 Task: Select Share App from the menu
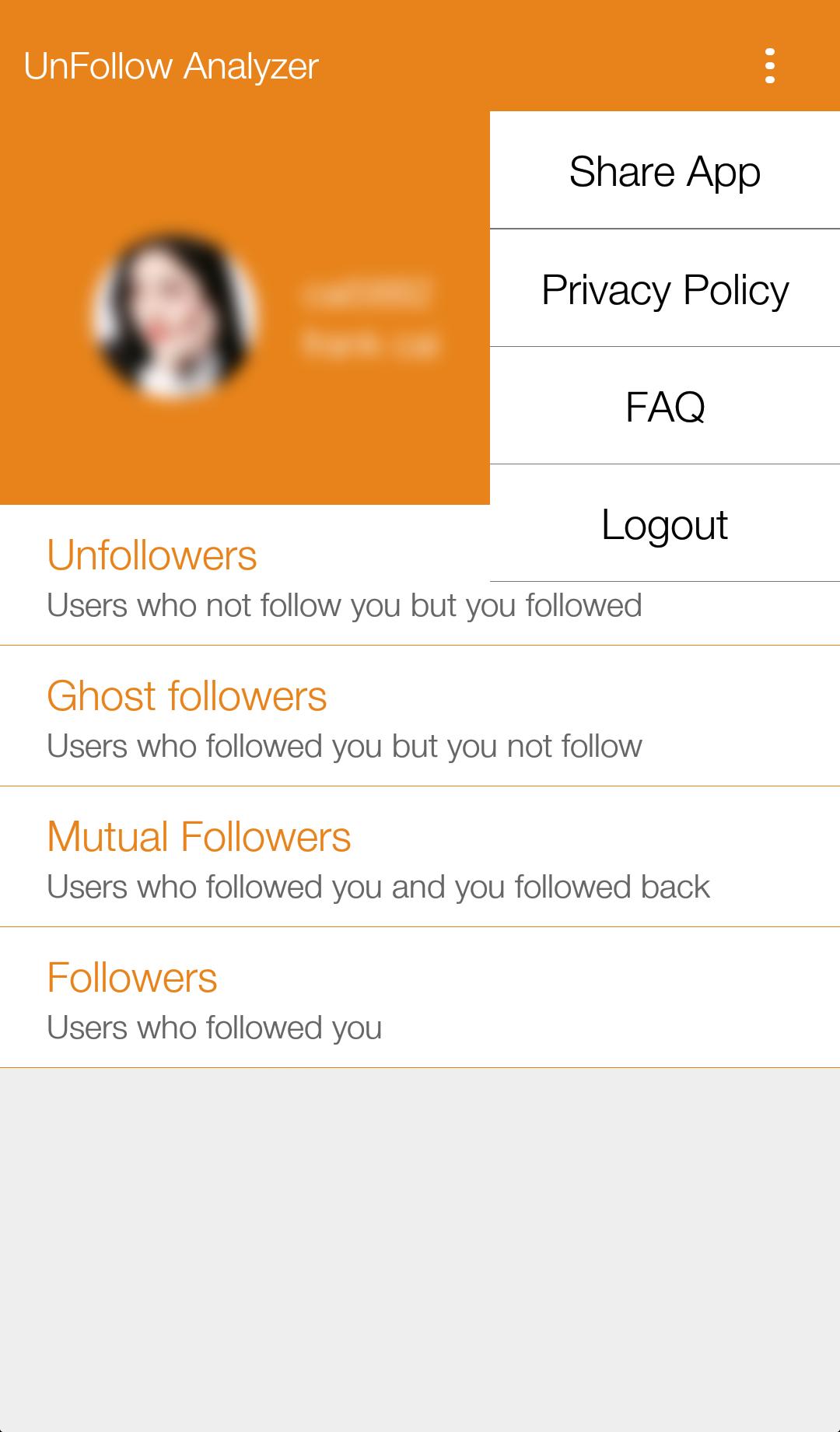[665, 171]
